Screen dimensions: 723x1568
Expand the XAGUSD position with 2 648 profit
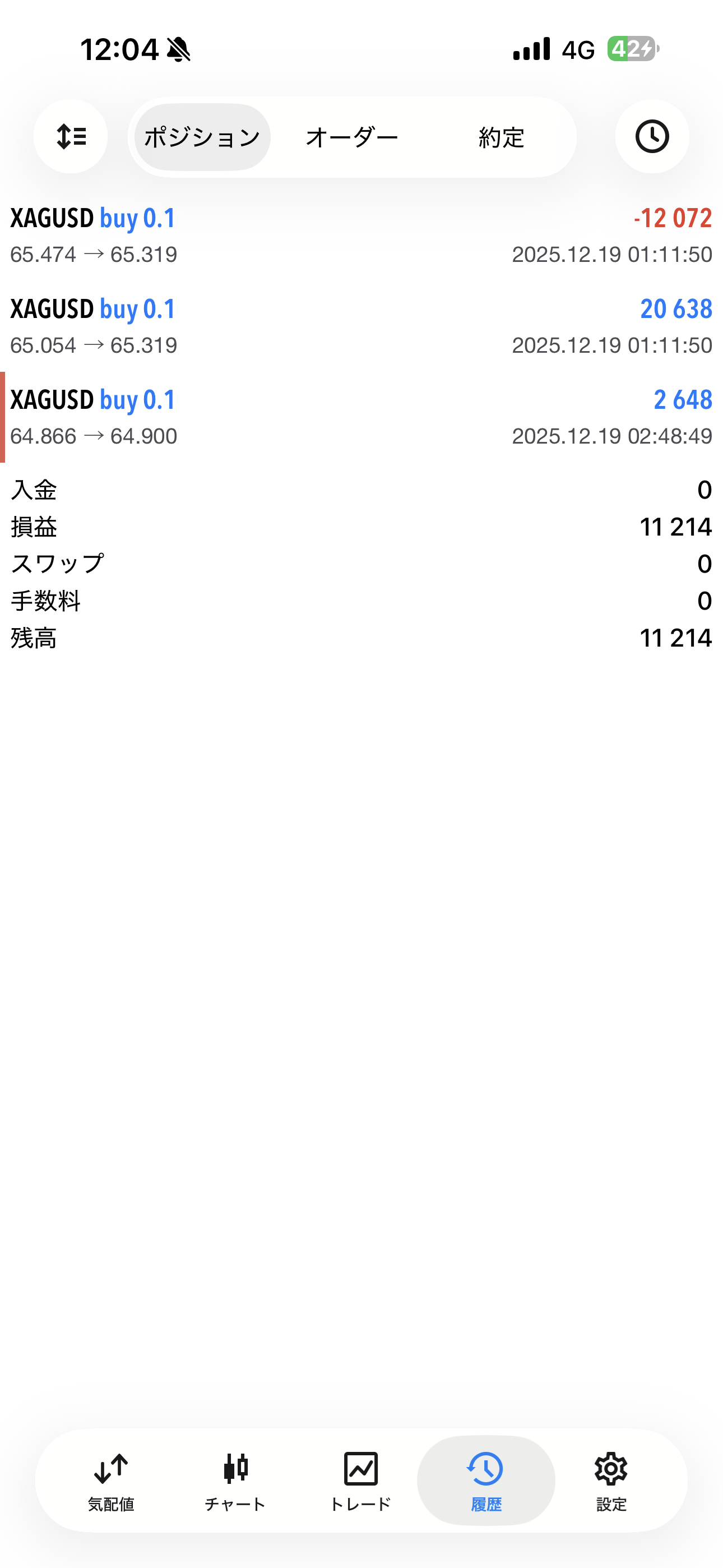(x=361, y=417)
